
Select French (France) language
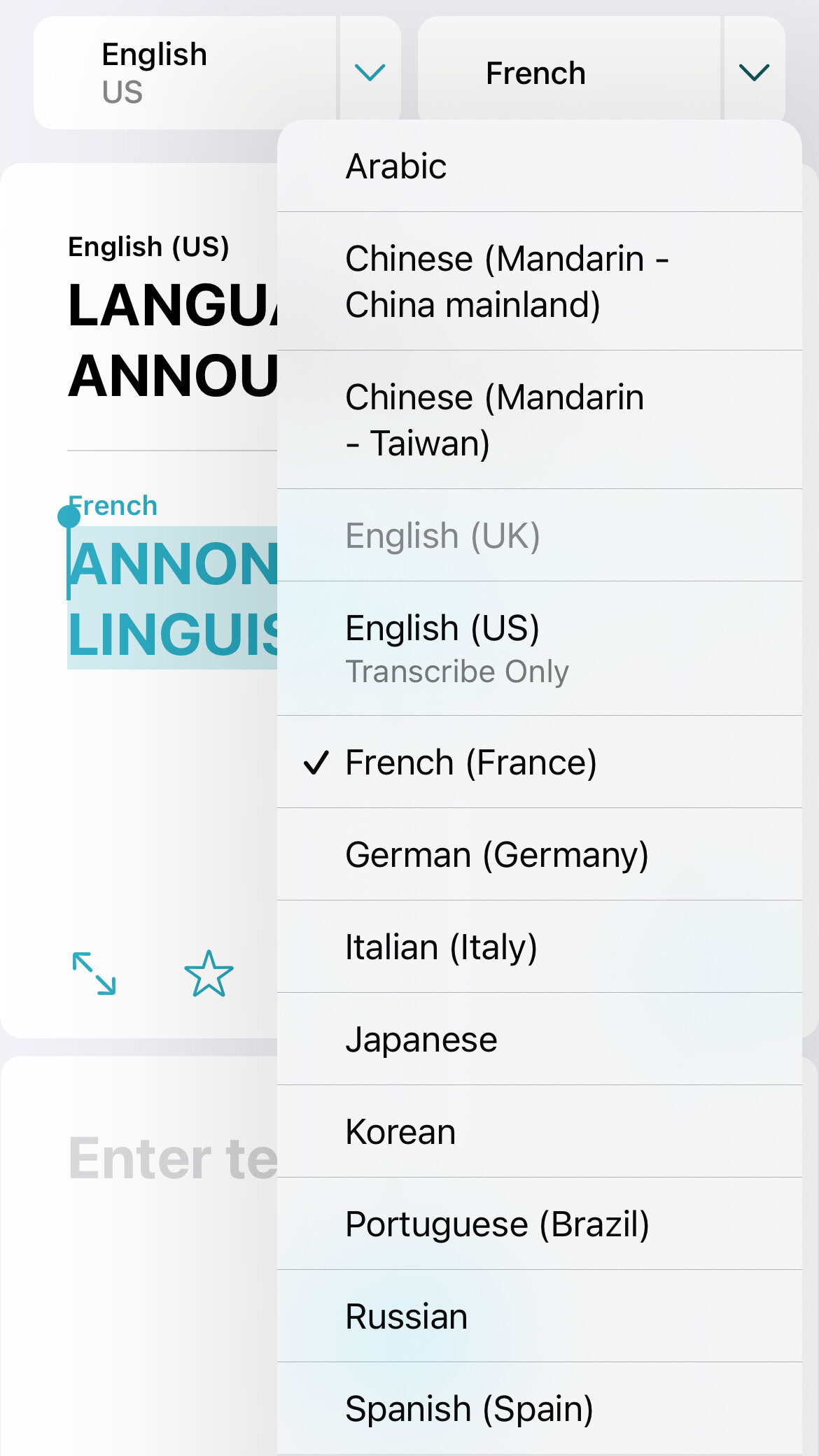pos(539,763)
